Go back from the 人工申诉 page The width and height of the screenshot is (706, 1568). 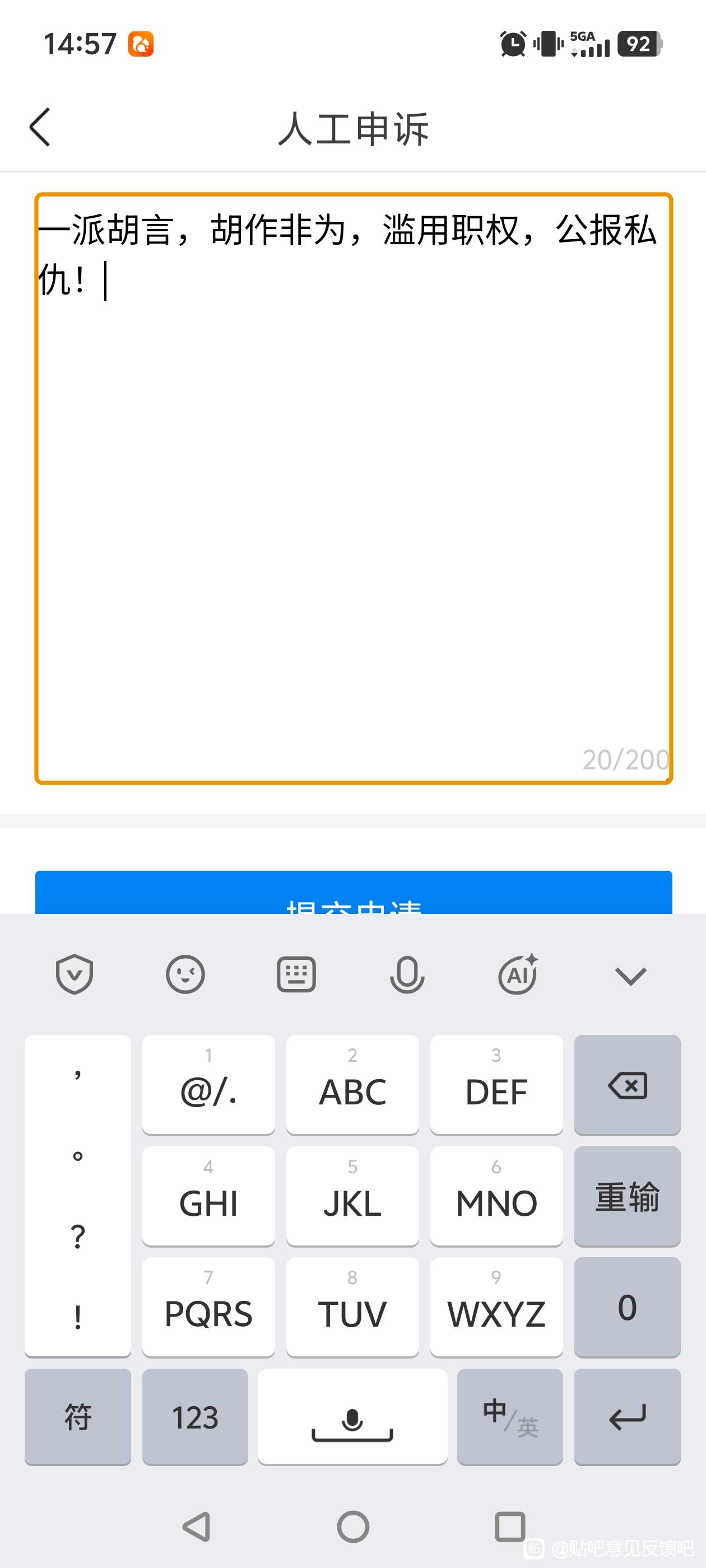click(40, 127)
